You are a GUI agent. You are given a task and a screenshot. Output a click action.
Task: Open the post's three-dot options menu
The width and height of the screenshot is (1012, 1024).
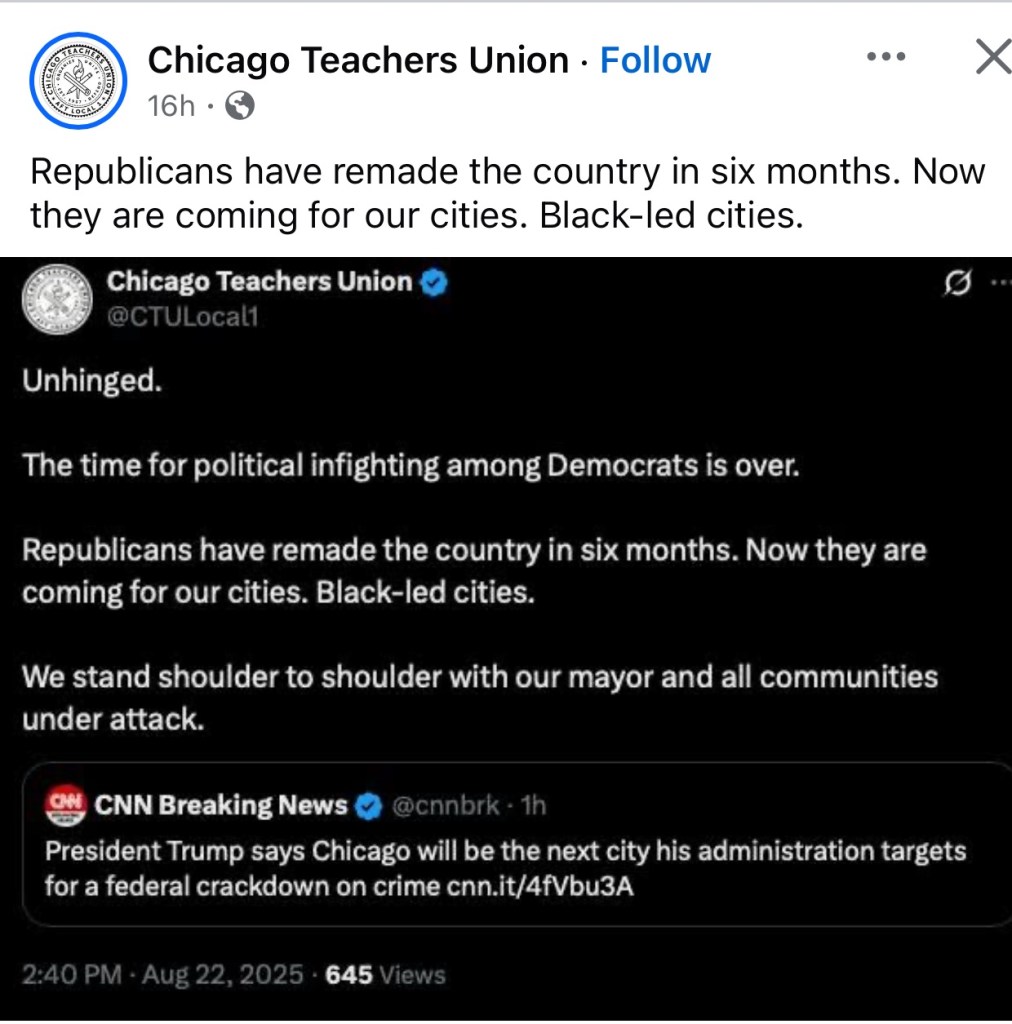(885, 58)
